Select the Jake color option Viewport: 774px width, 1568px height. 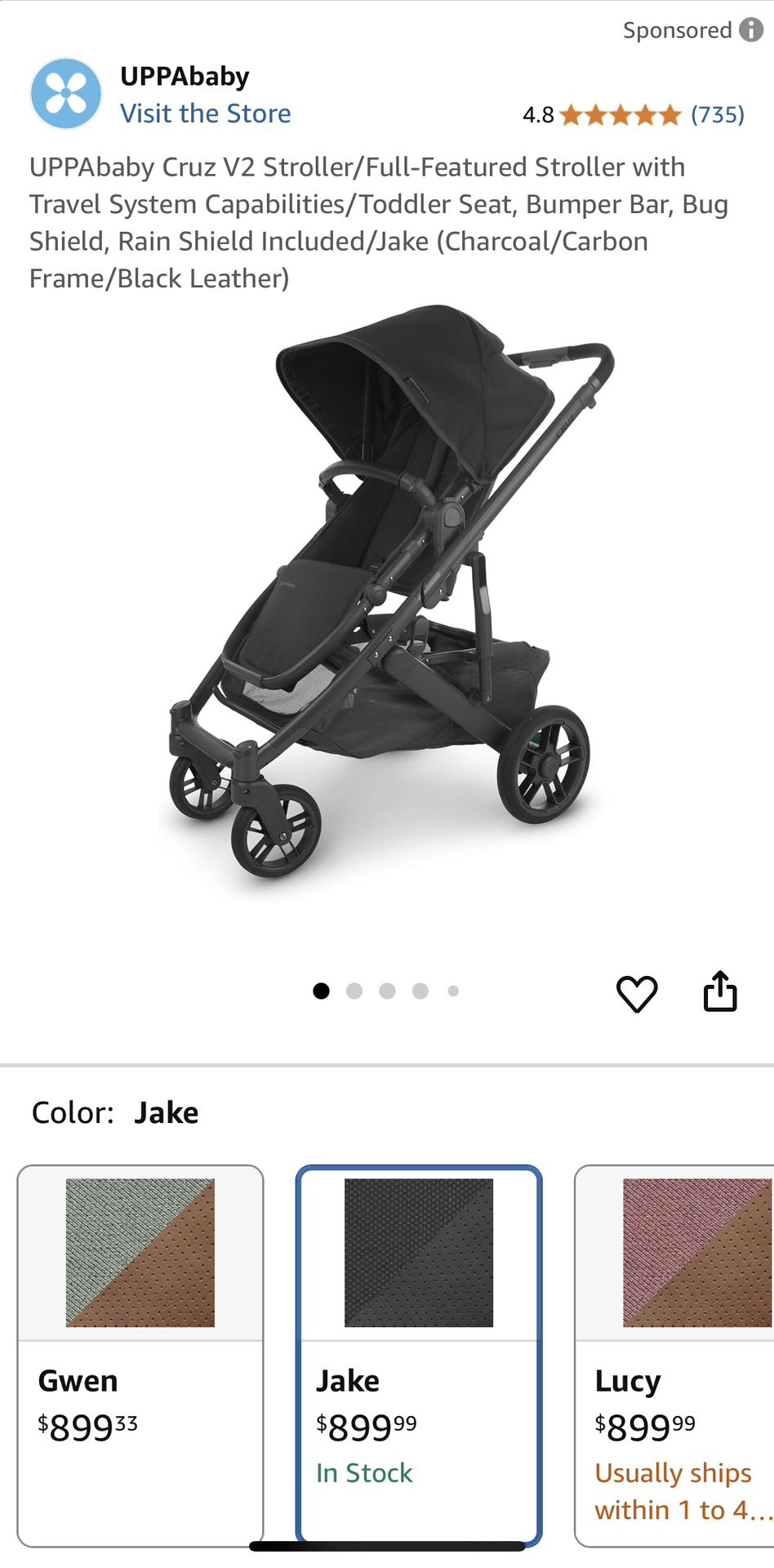point(418,1354)
